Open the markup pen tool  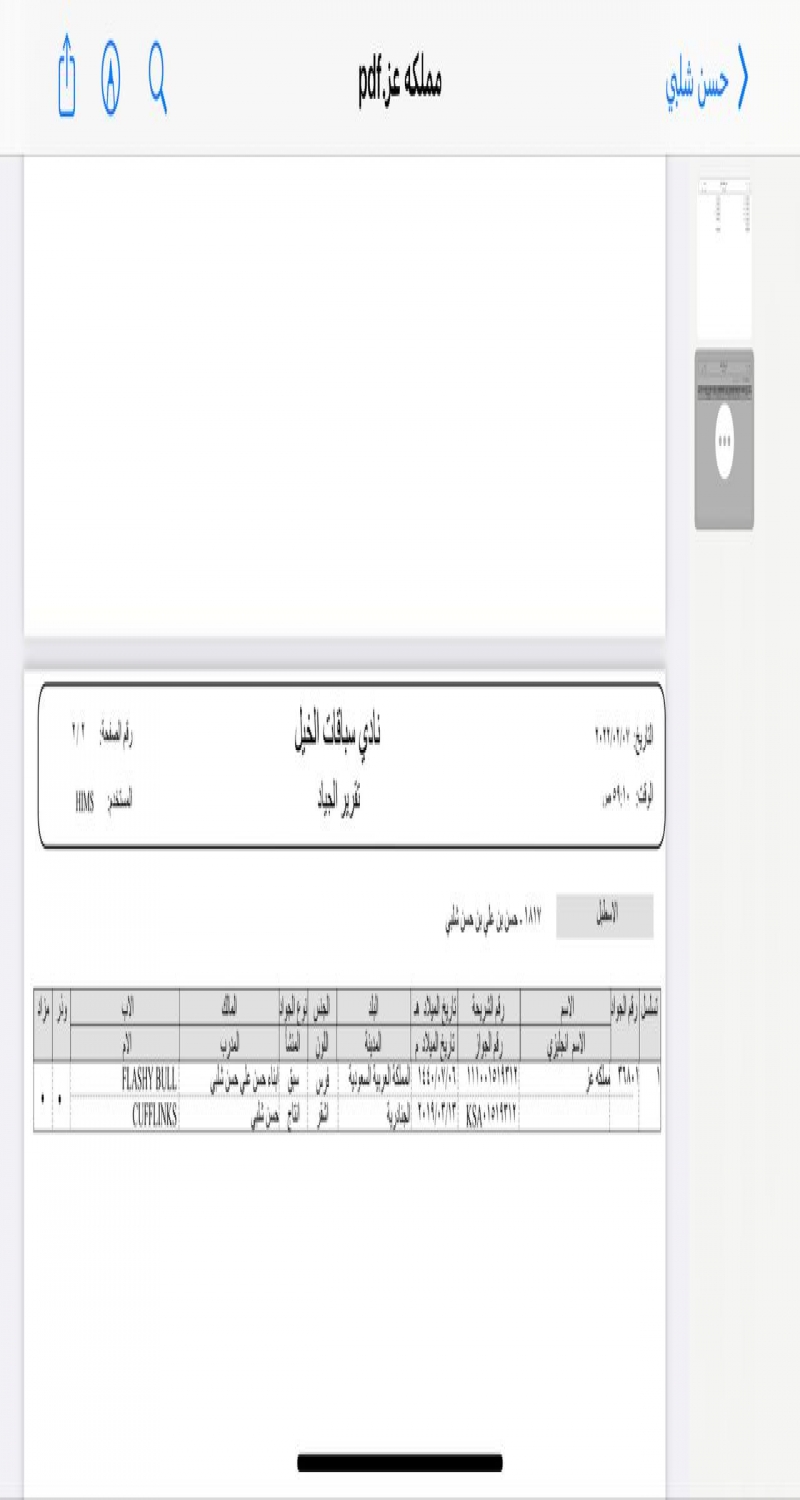110,77
